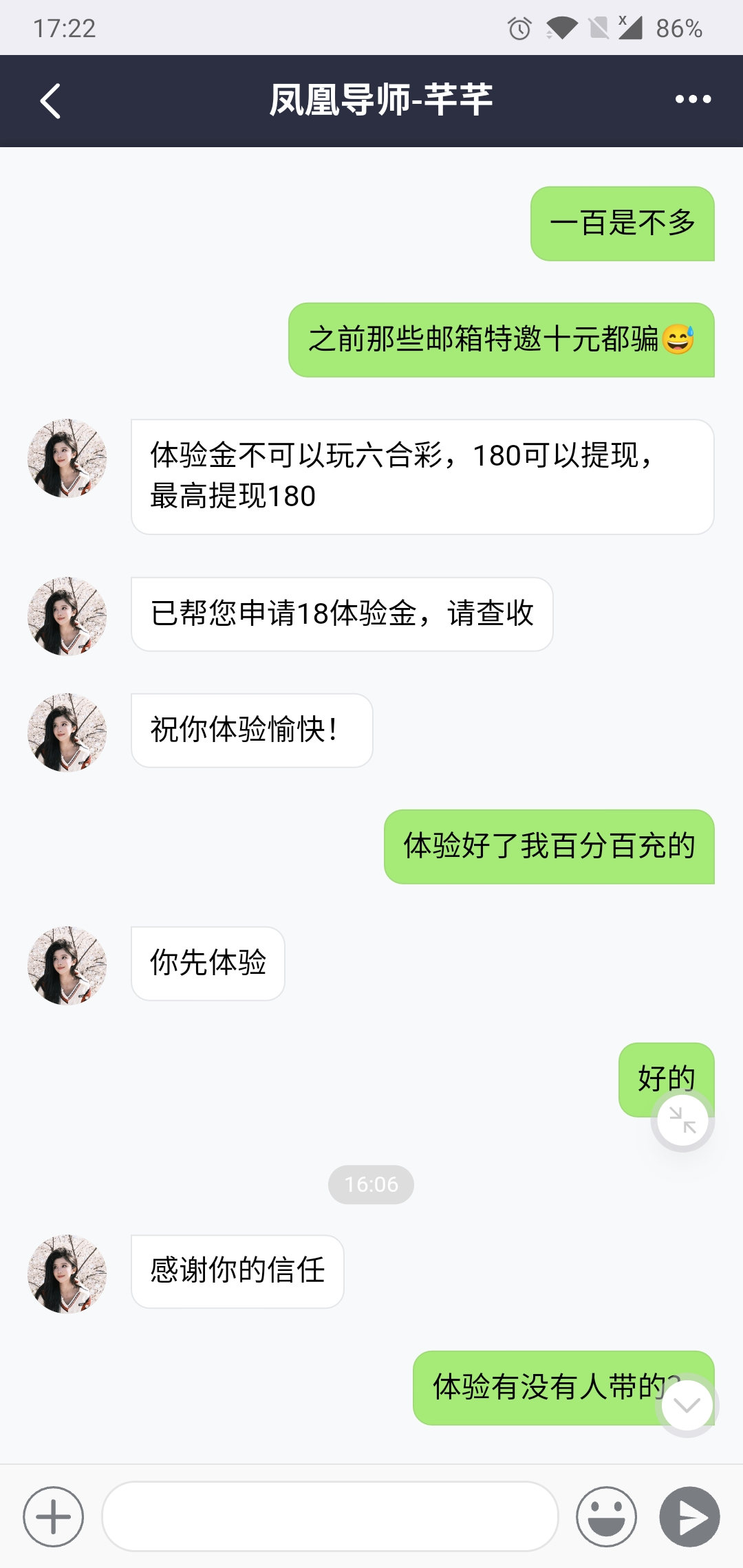Go back from the 凤凰导师-芊芊 chat
Image resolution: width=743 pixels, height=1568 pixels.
click(50, 101)
